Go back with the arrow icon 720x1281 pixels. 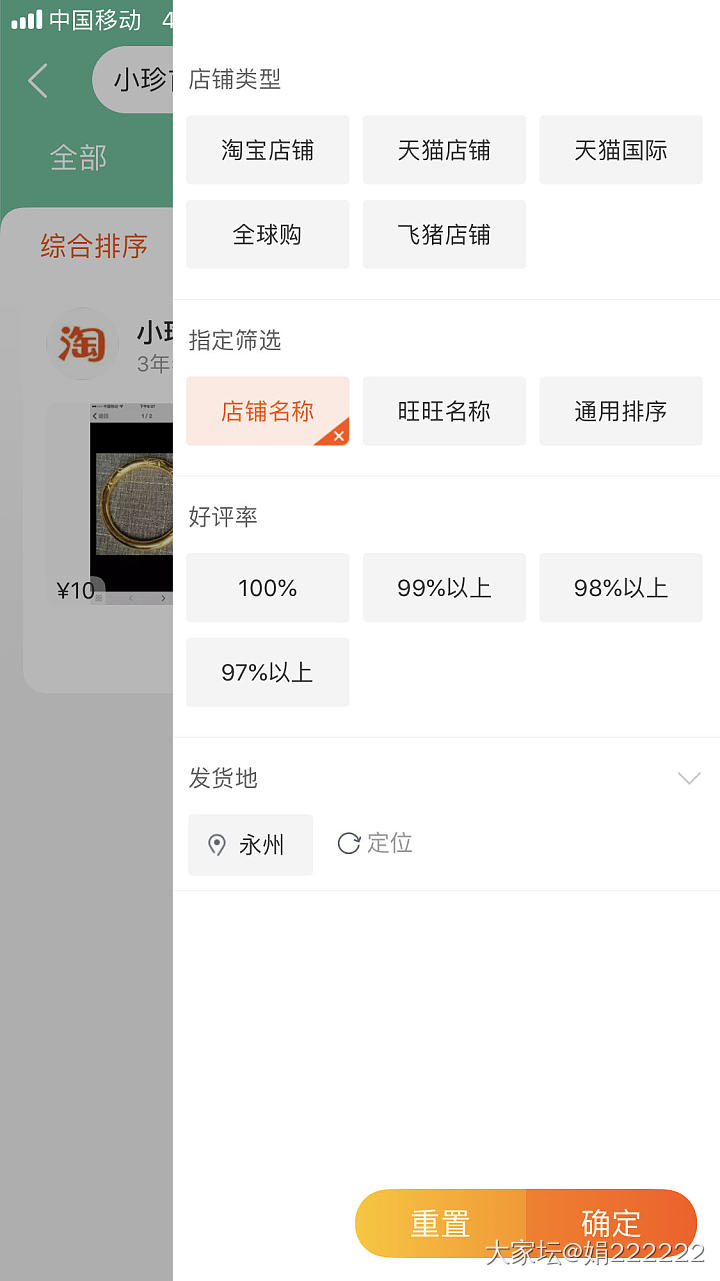coord(38,80)
